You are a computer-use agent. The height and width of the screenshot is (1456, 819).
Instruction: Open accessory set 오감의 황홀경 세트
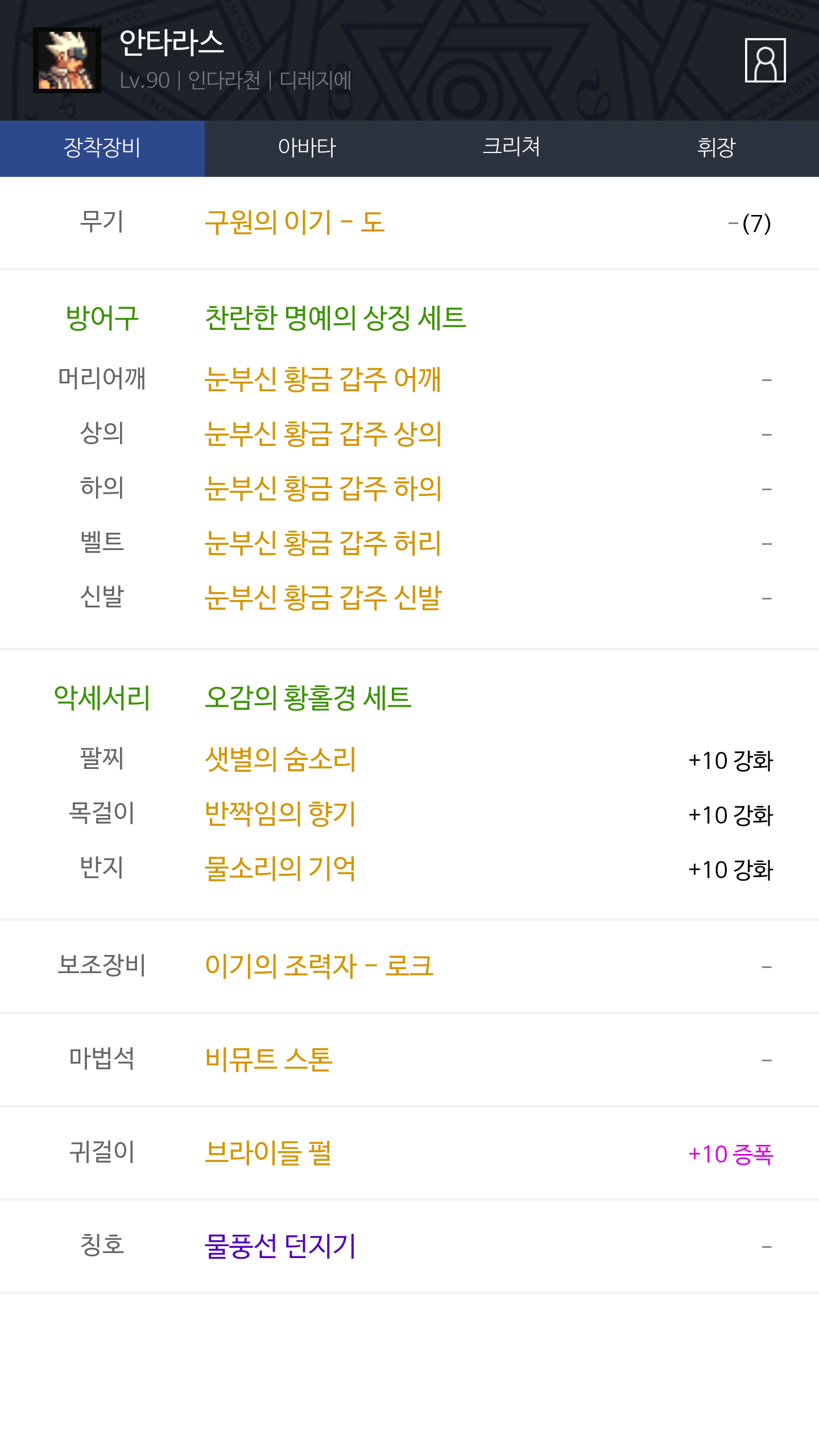coord(308,698)
